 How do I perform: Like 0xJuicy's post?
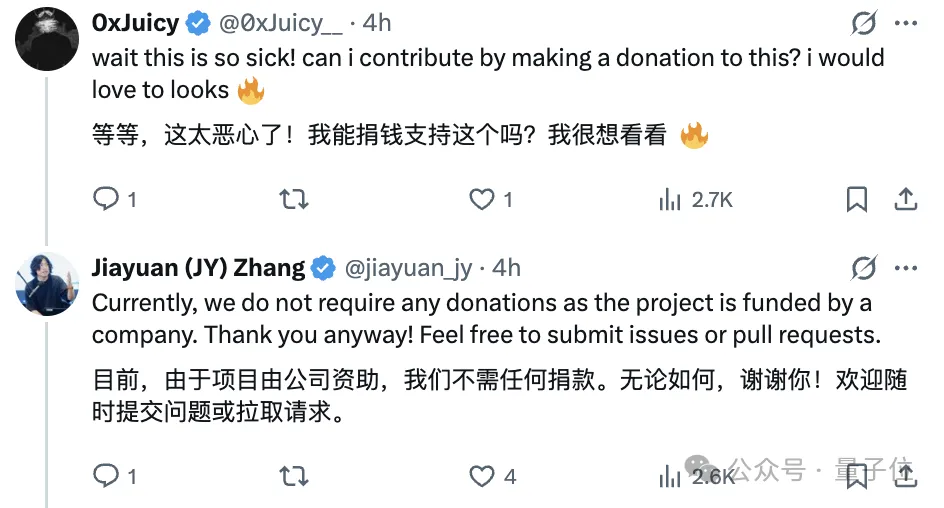click(x=482, y=200)
